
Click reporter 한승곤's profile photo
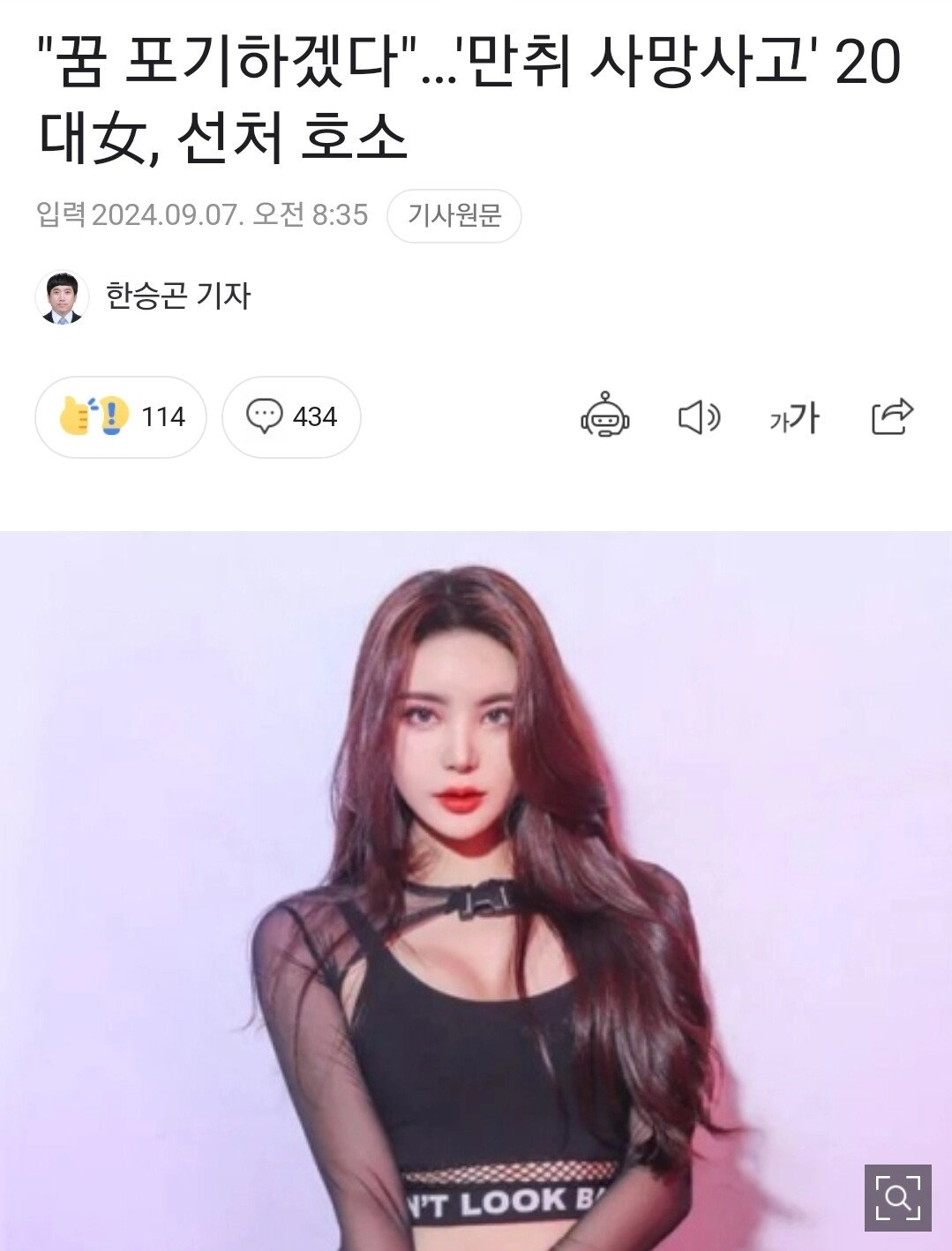pos(63,296)
